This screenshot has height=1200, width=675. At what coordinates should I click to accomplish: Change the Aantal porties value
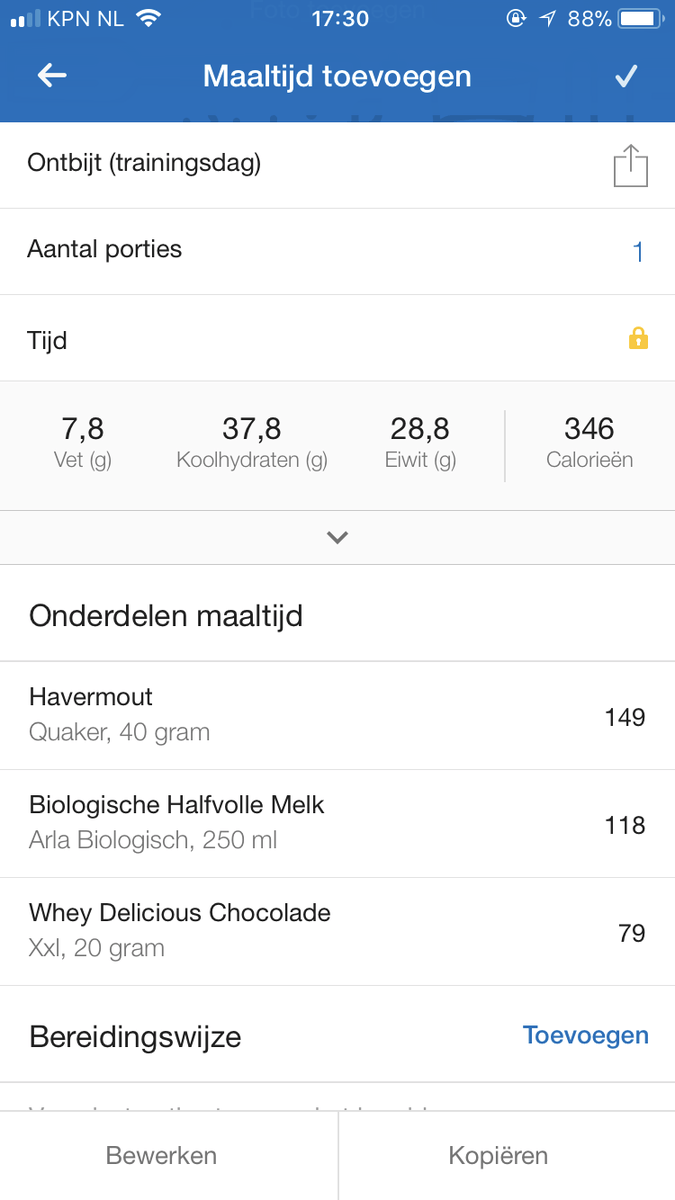637,251
